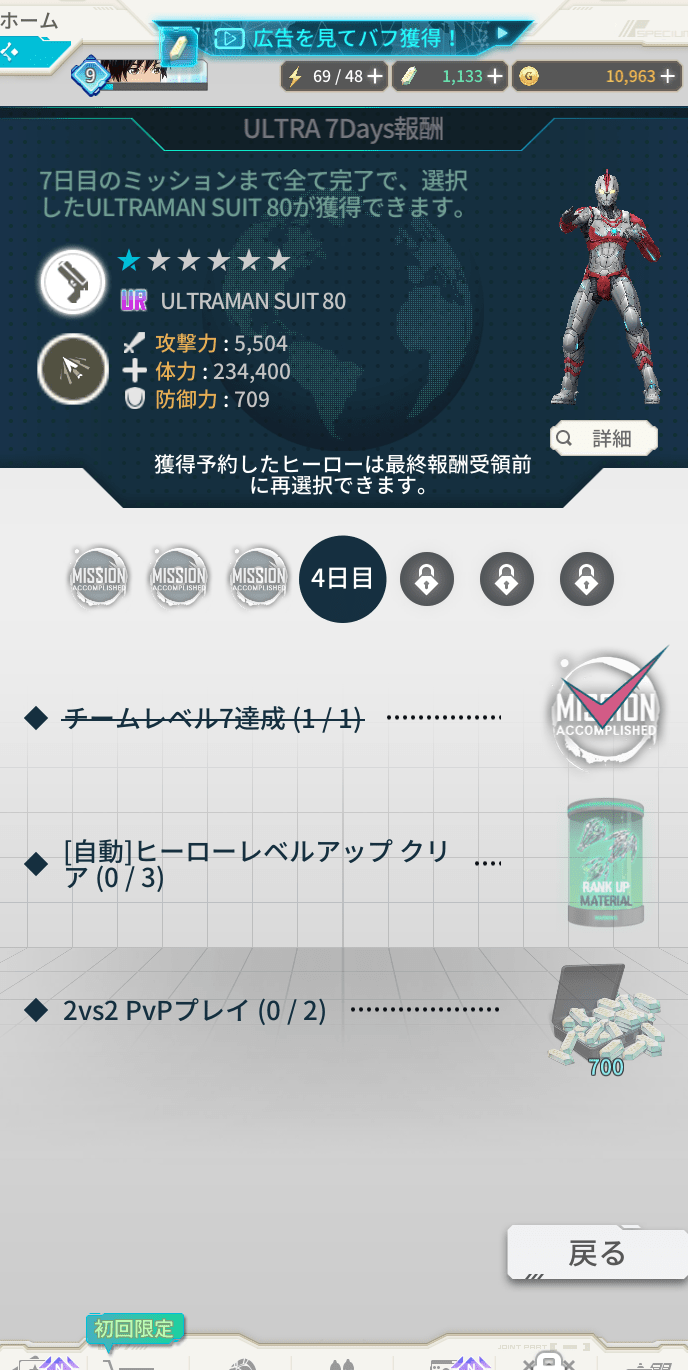688x1370 pixels.
Task: Tap the plus next to 1,133 currency
Action: [x=496, y=76]
